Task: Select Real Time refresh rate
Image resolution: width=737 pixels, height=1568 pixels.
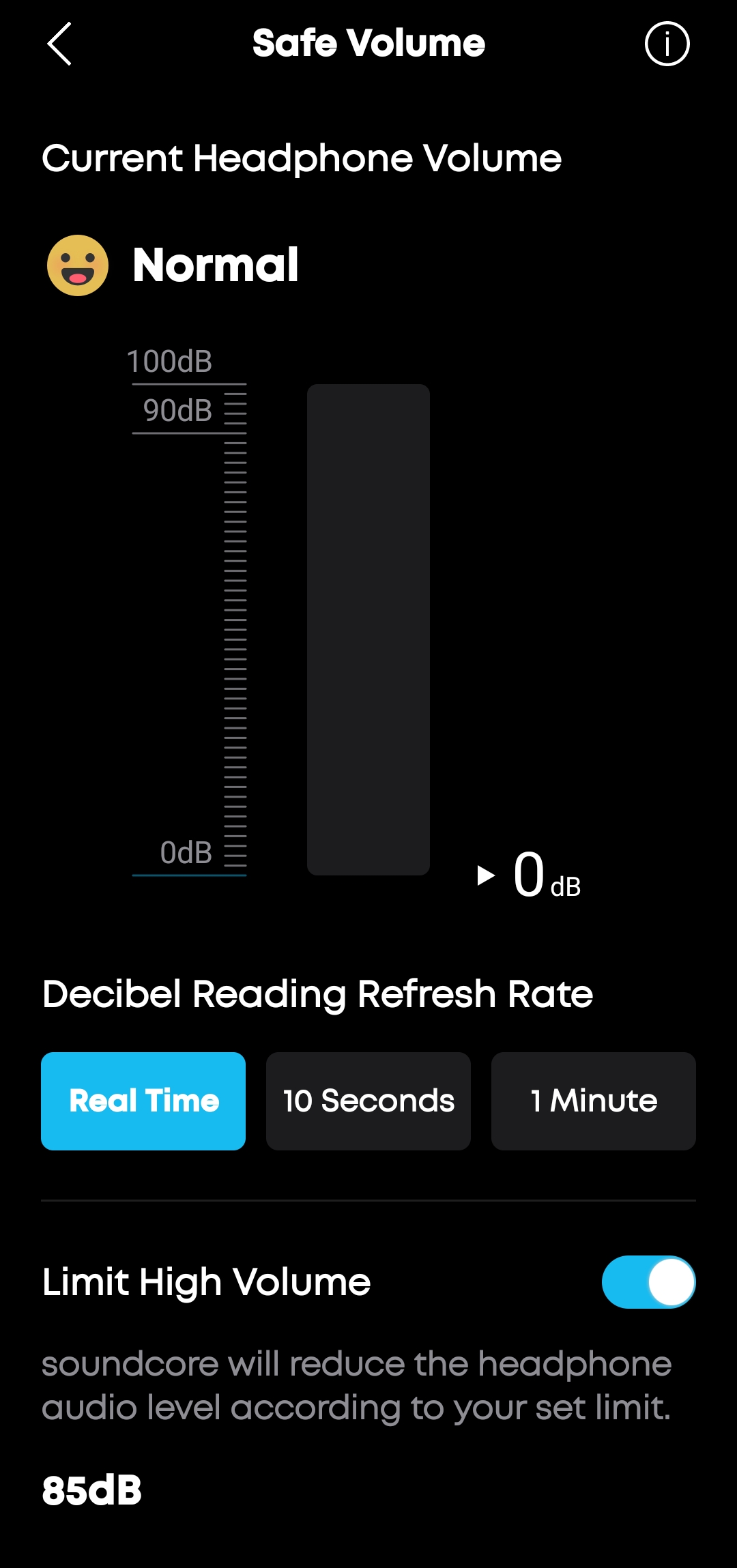Action: 143,1101
